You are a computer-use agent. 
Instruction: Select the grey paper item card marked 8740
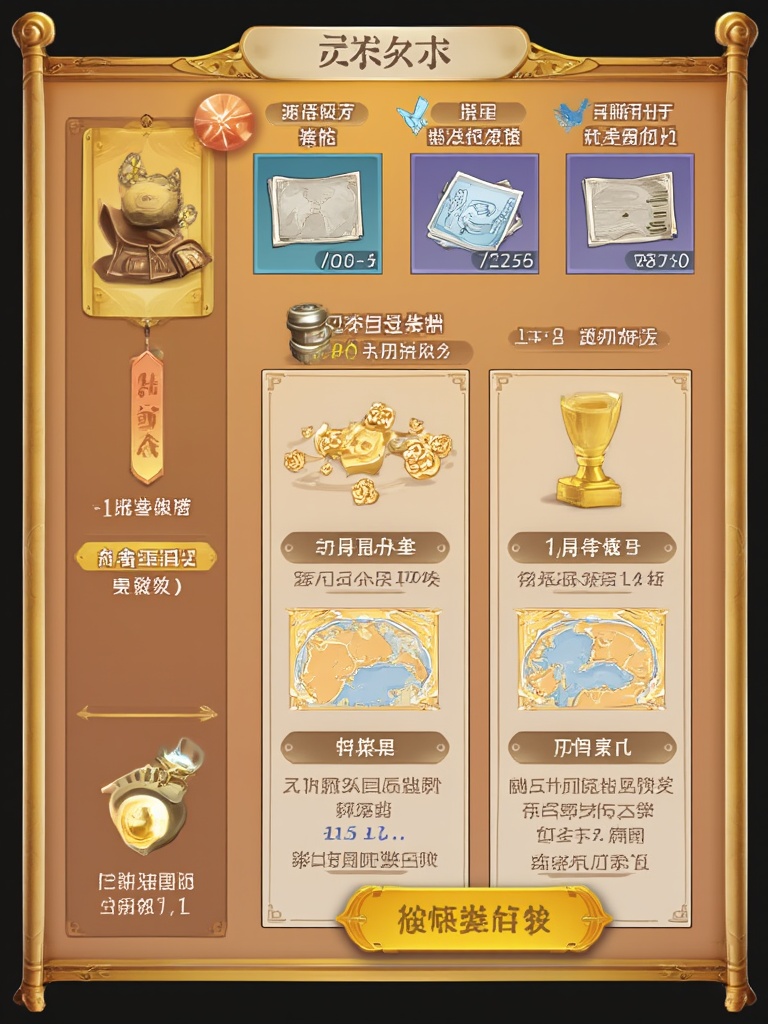(629, 213)
